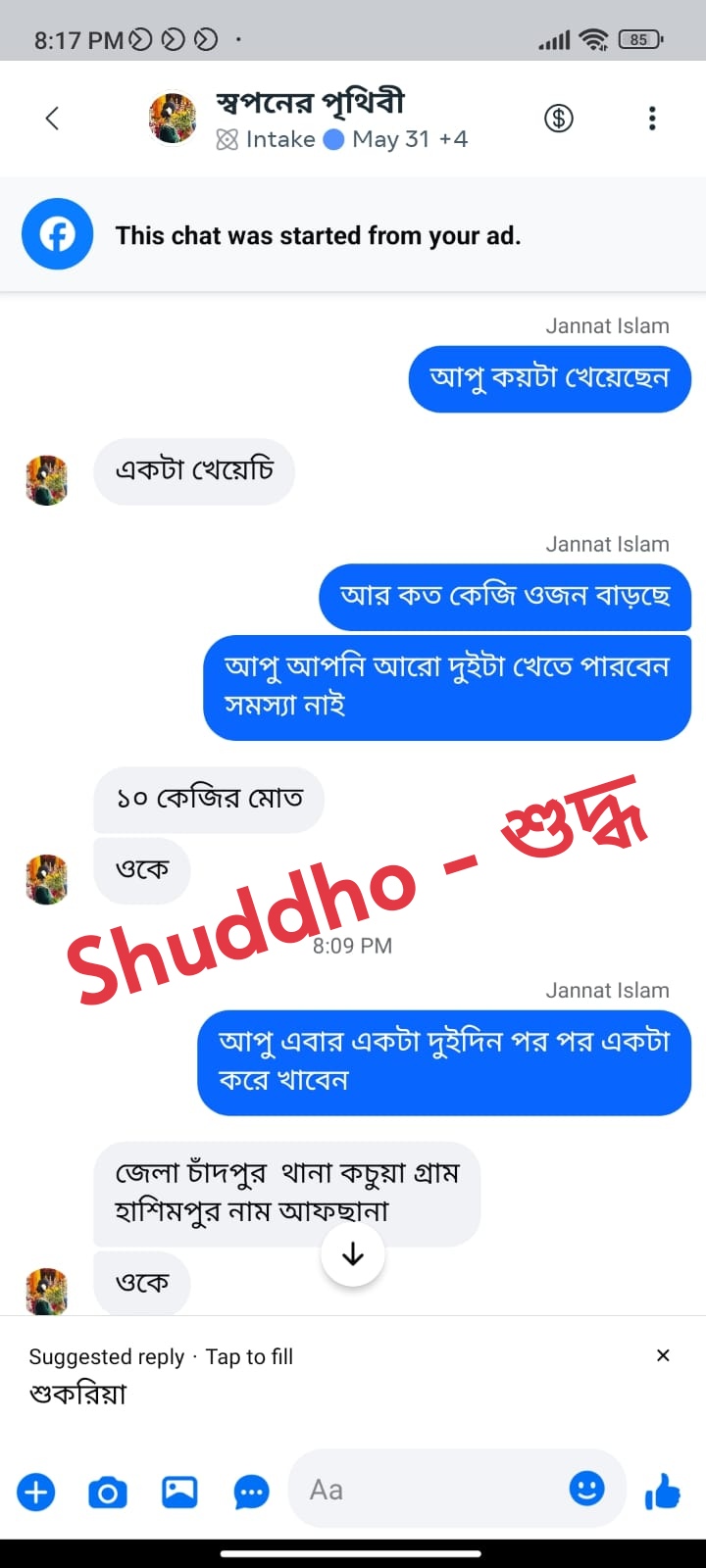Fill the suggested reply শুকরিয়া

[x=78, y=1394]
